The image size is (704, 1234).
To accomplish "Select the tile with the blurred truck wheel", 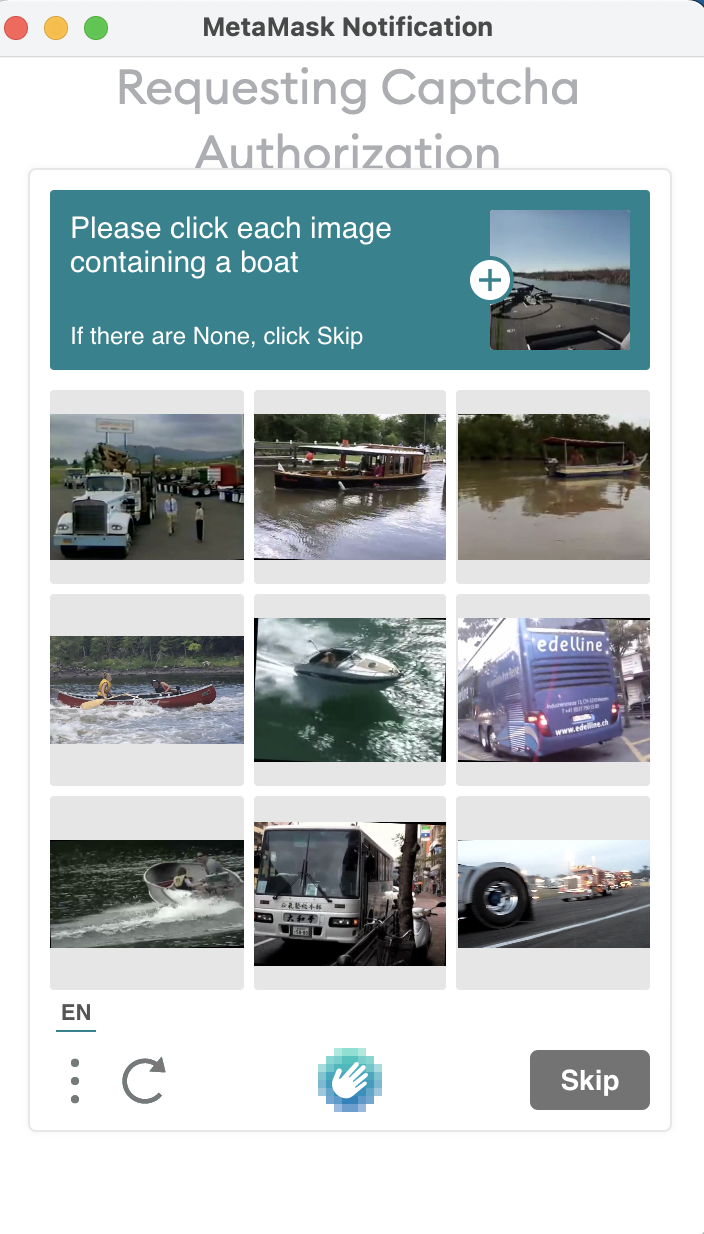I will (x=553, y=893).
